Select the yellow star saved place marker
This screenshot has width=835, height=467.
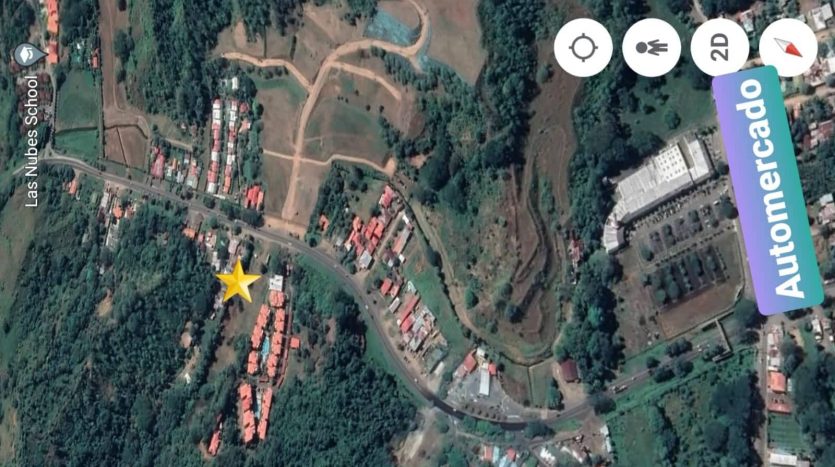pyautogui.click(x=238, y=282)
